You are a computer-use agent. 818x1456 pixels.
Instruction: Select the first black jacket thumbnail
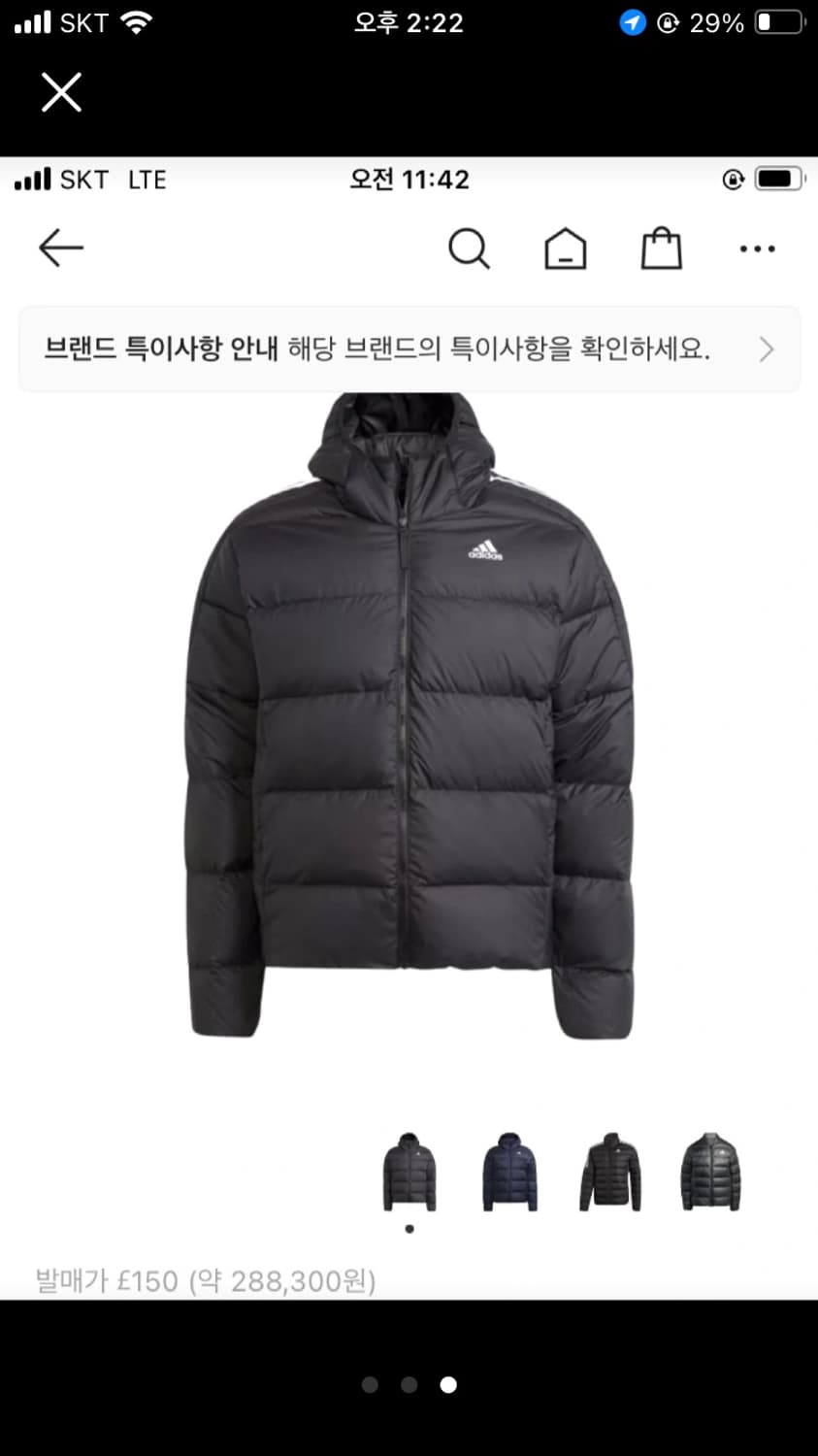tap(409, 1170)
